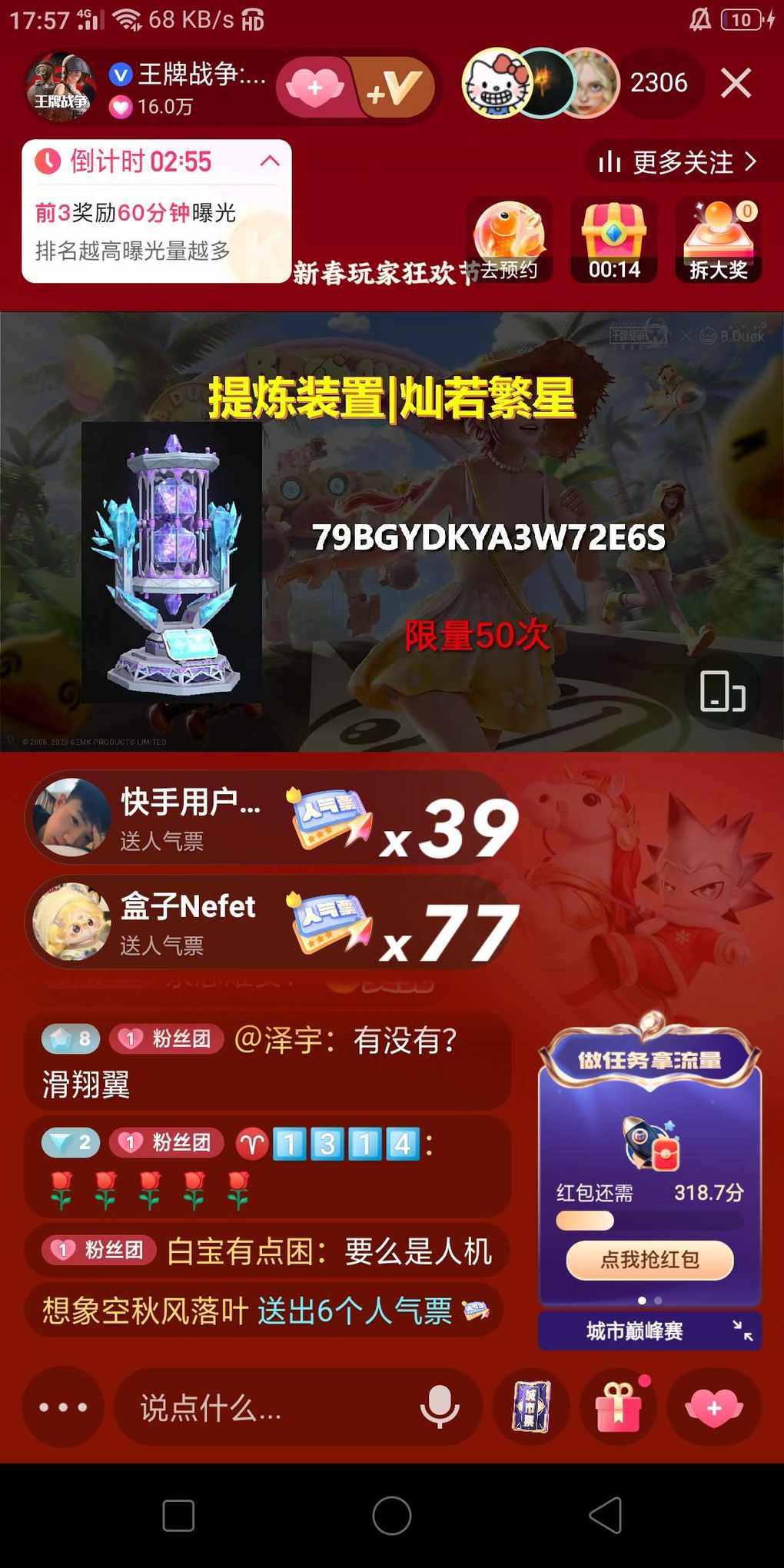Screen dimensions: 784x1568
Task: Open the three-dot more options menu
Action: click(63, 1407)
